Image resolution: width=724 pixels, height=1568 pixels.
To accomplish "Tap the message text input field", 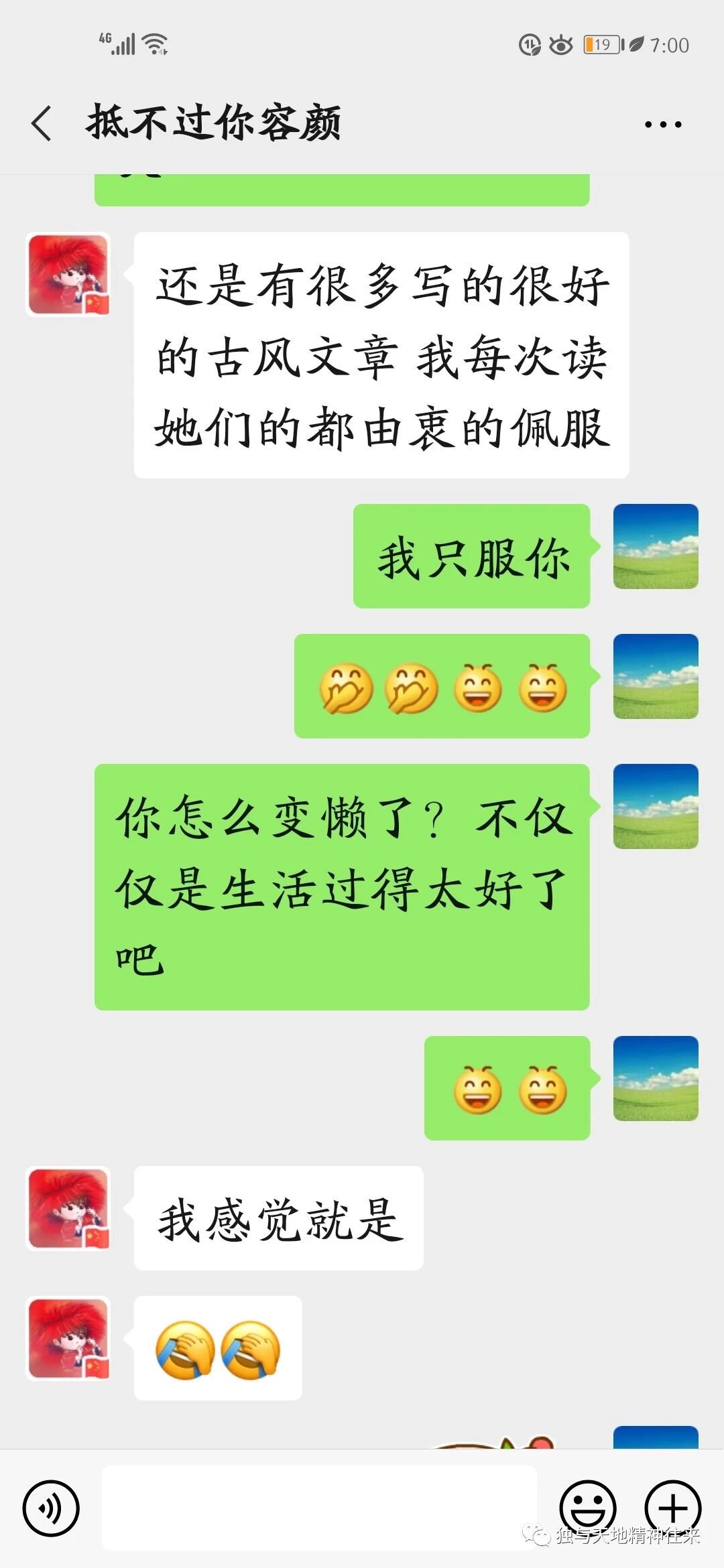I will point(319,1508).
